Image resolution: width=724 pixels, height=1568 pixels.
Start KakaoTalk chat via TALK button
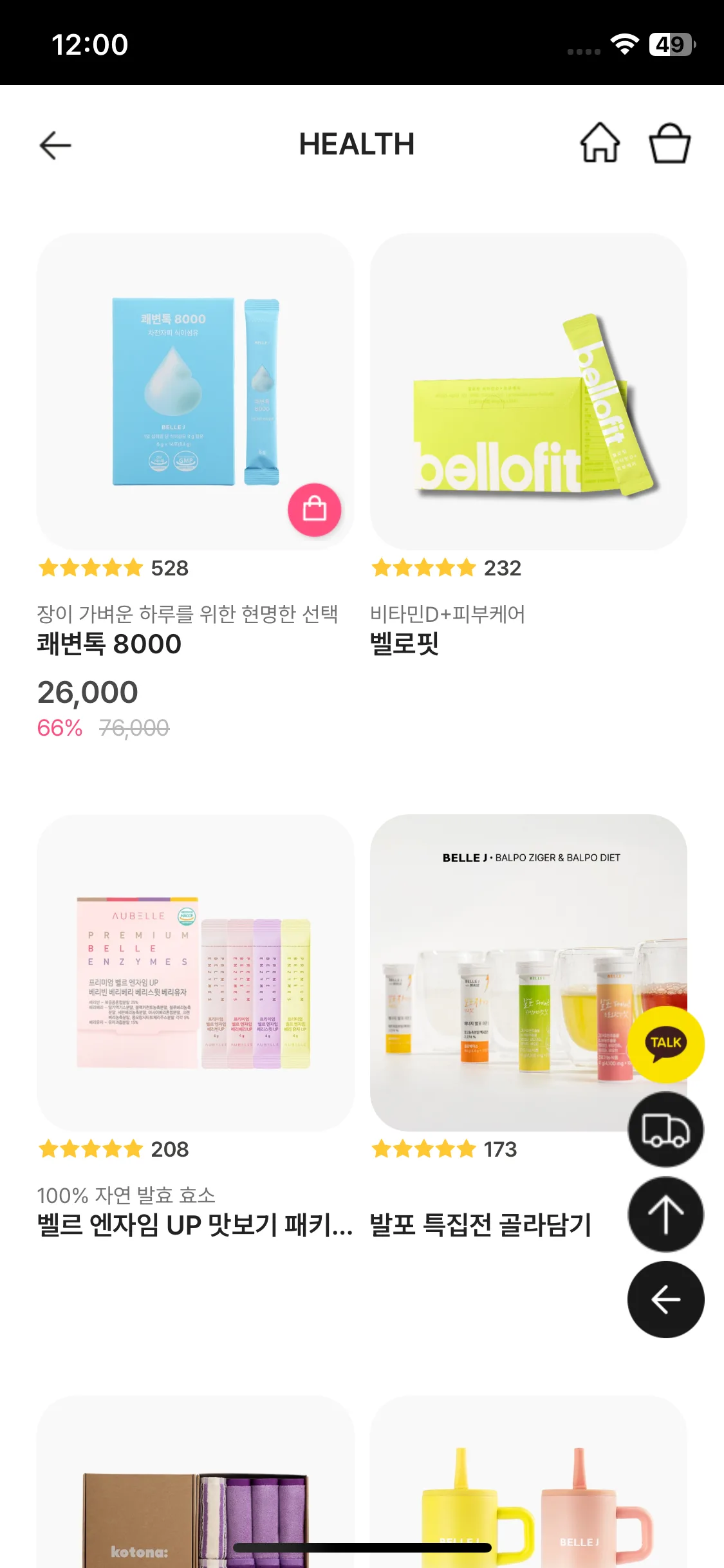pos(665,1043)
